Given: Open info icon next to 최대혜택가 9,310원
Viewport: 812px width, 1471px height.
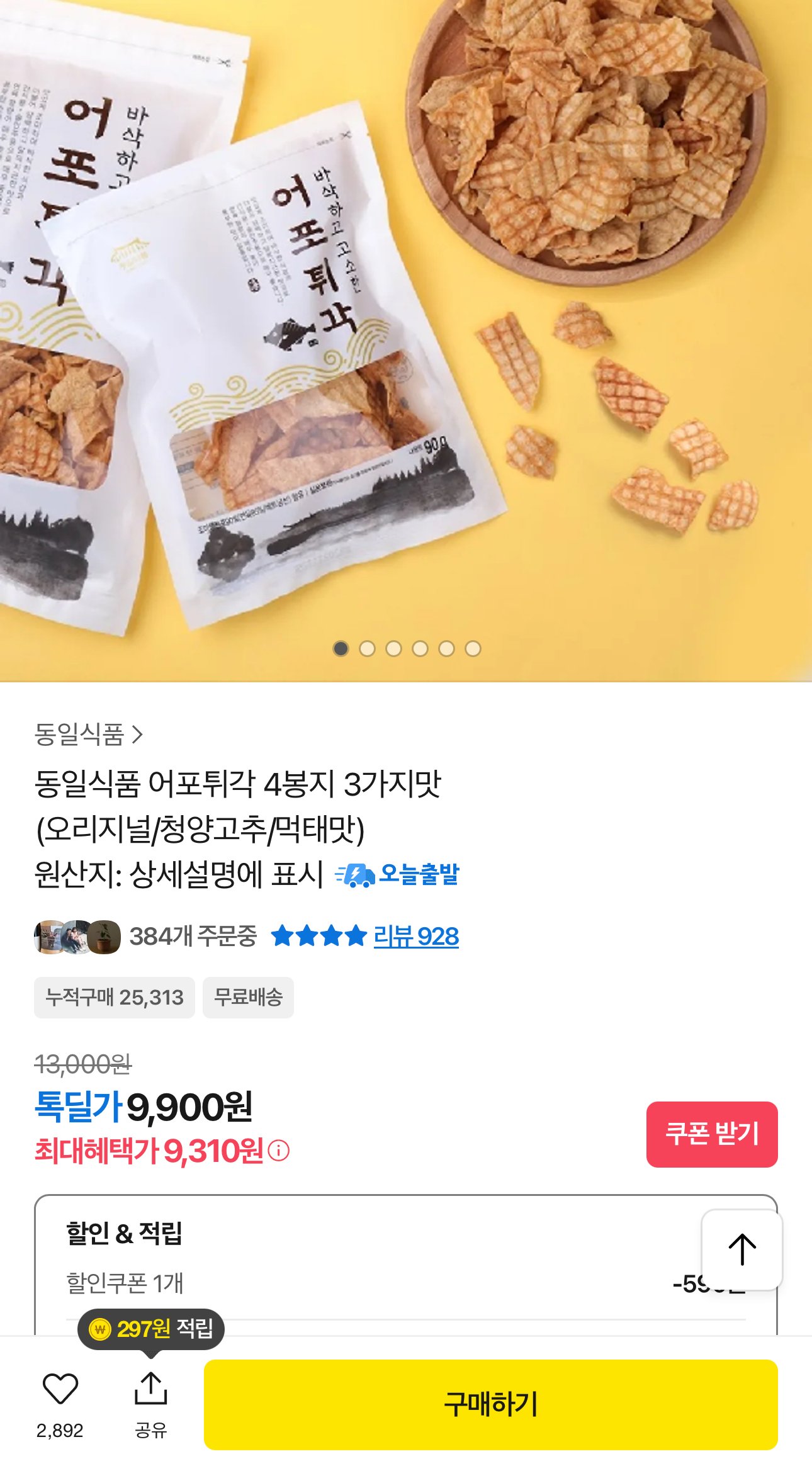Looking at the screenshot, I should point(279,1151).
